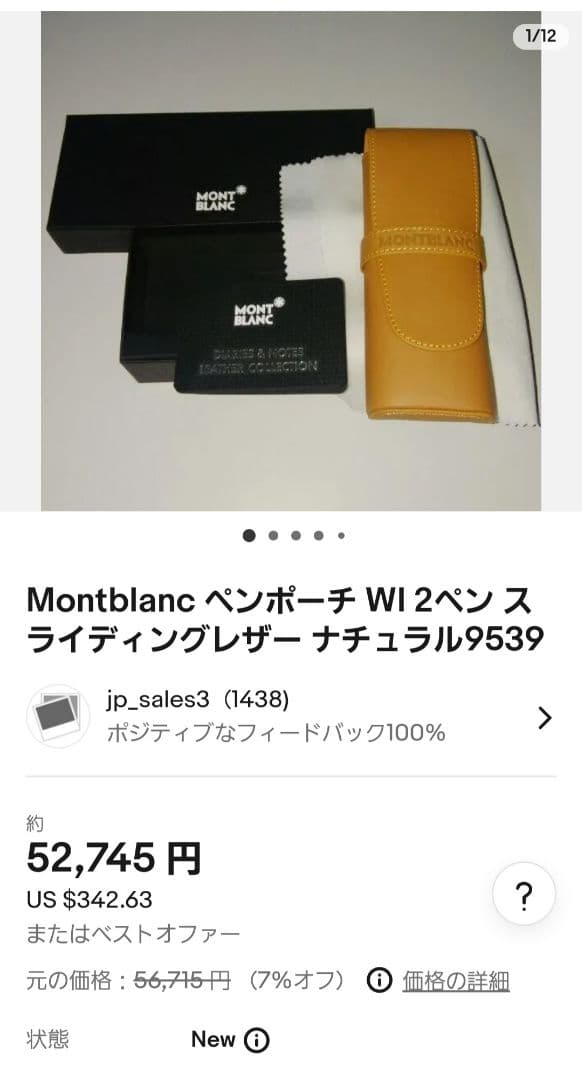Open seller jp_sales3 profile row
The height and width of the screenshot is (1080, 582).
pos(291,718)
